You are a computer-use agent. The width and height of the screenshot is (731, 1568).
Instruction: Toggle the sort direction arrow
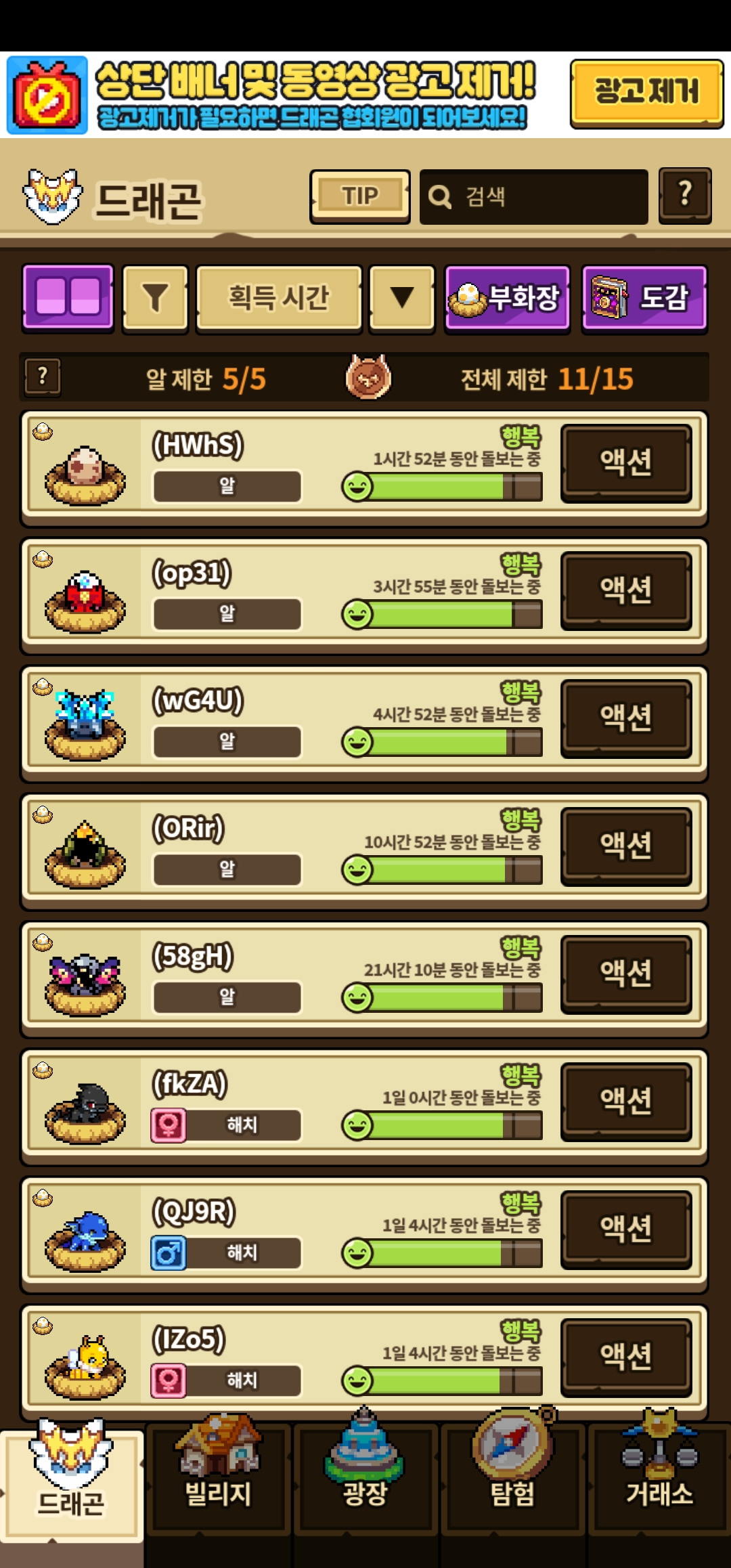(x=401, y=298)
